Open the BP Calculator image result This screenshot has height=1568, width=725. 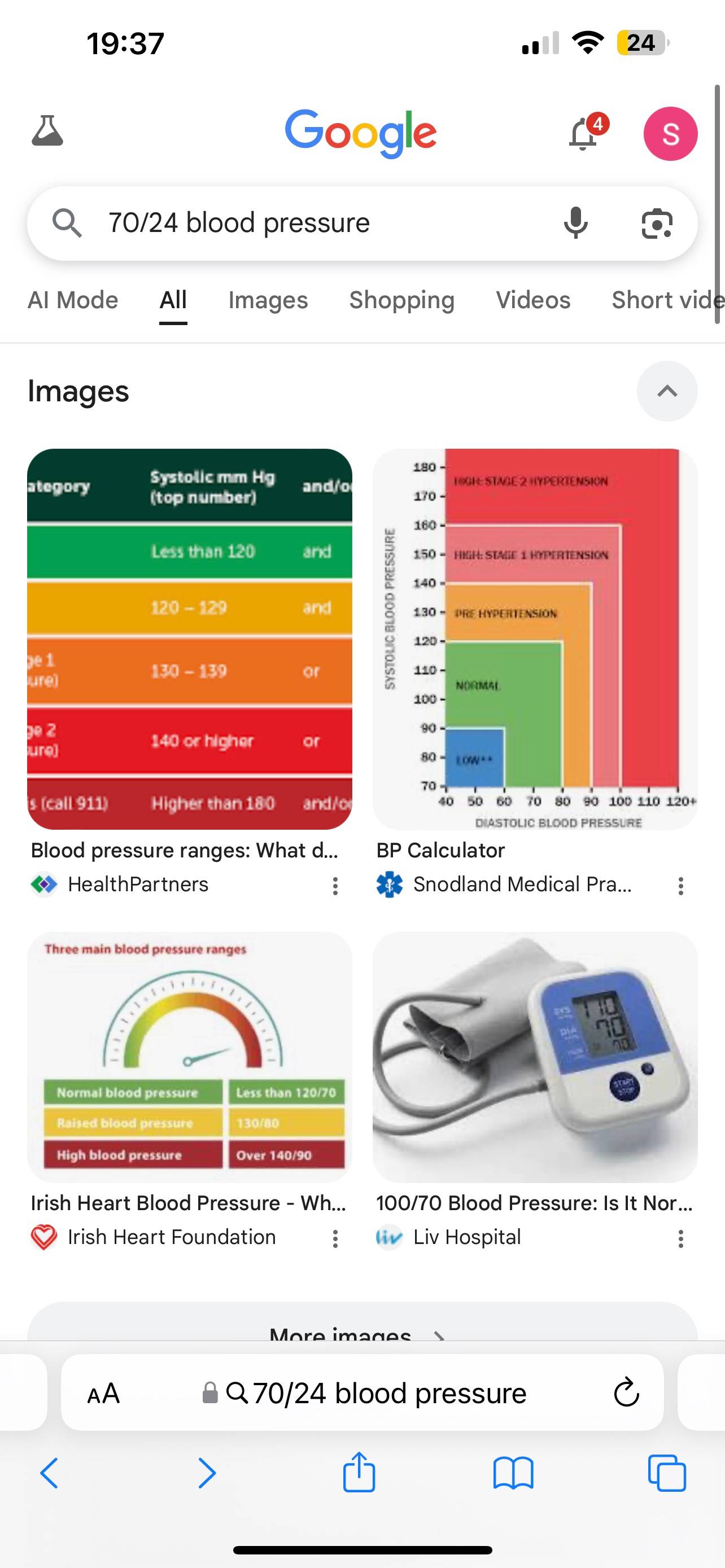[x=535, y=639]
